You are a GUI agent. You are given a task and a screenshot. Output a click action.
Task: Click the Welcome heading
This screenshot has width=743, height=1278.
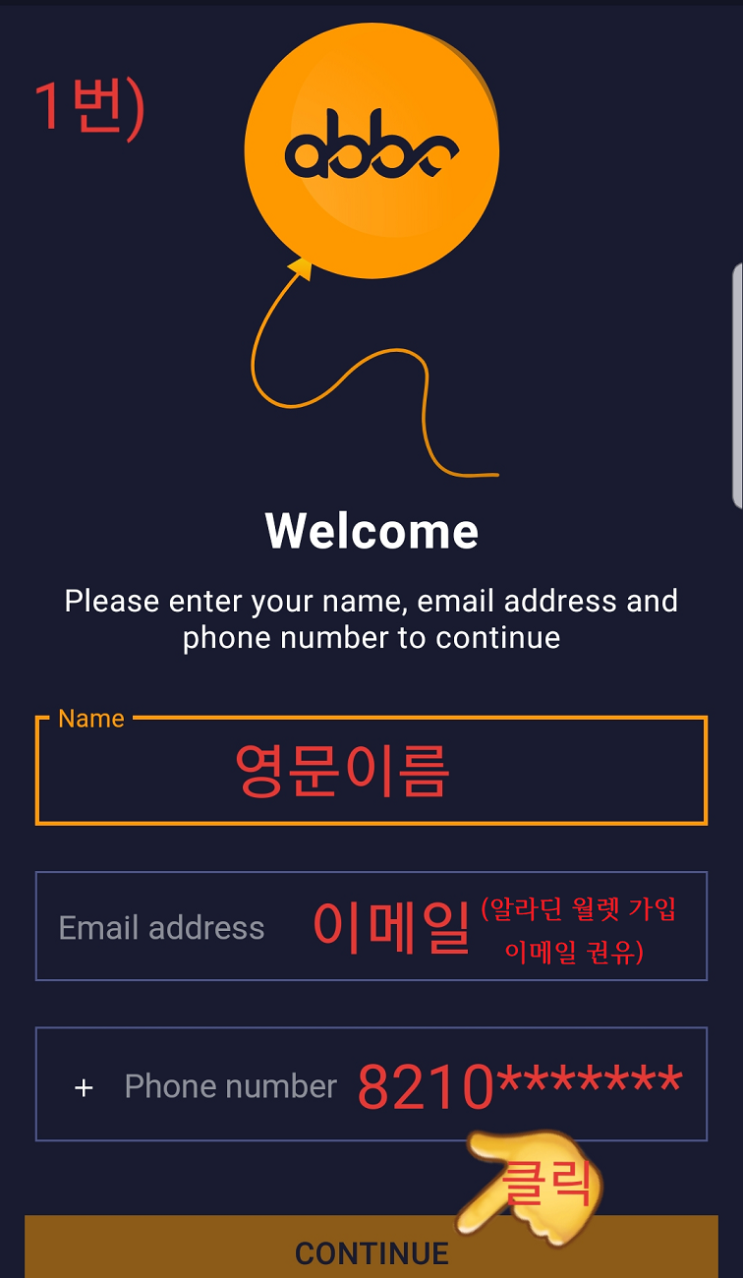[372, 531]
